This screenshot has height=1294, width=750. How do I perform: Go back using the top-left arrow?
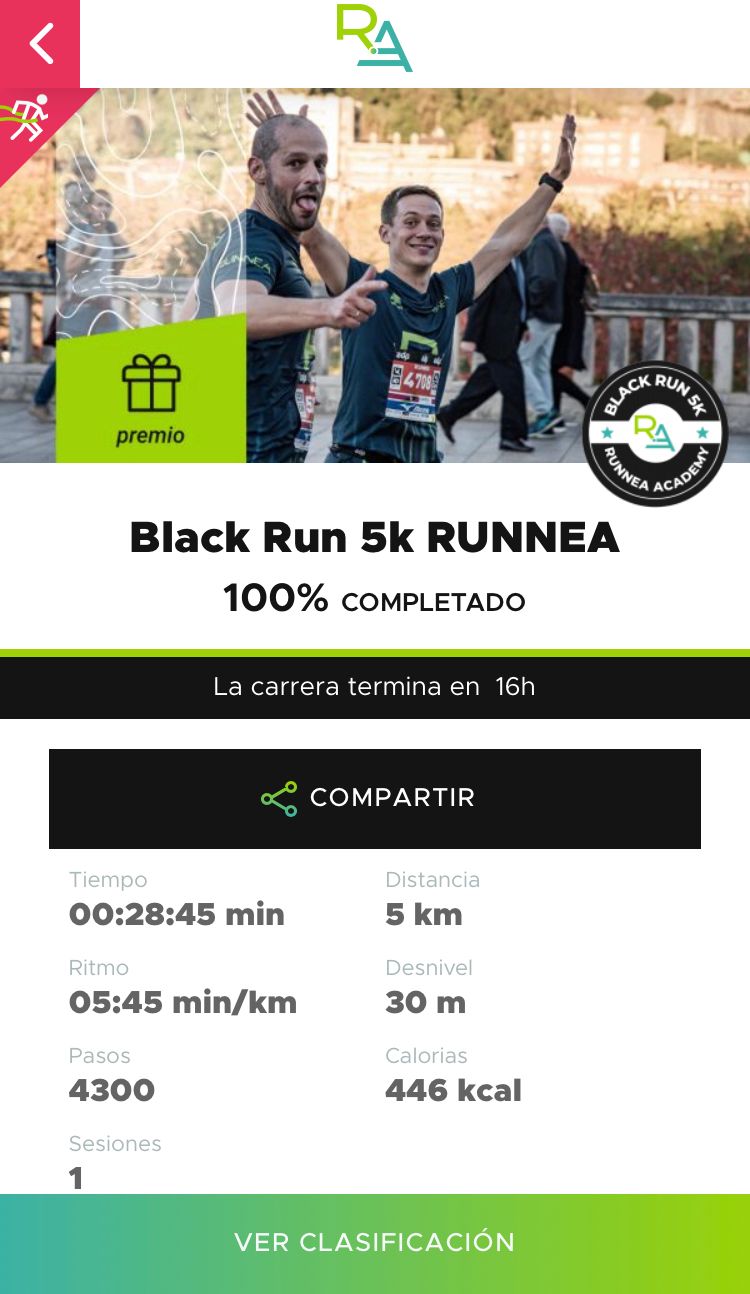click(40, 44)
